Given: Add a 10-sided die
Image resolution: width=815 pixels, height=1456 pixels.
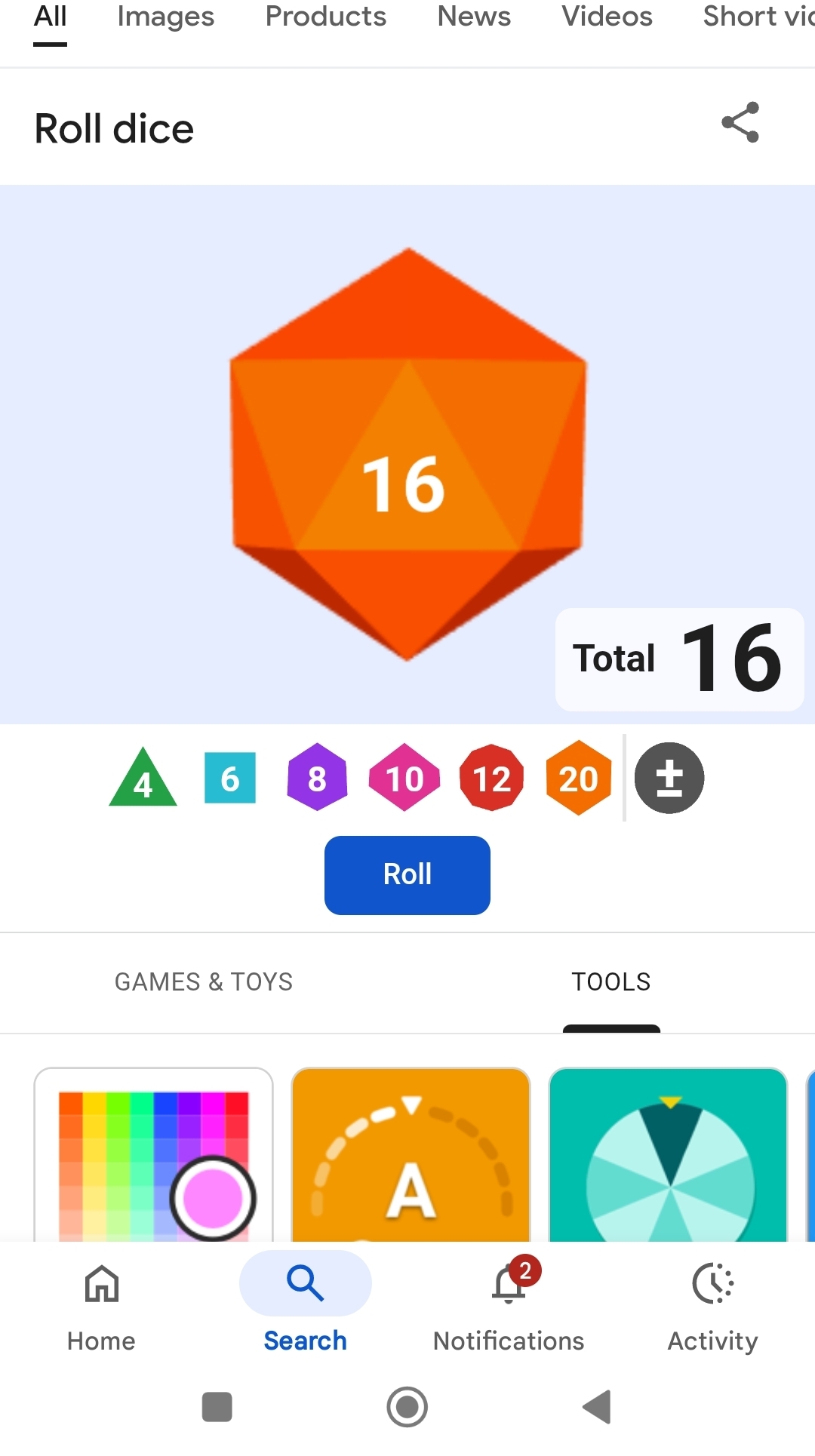Looking at the screenshot, I should point(404,778).
